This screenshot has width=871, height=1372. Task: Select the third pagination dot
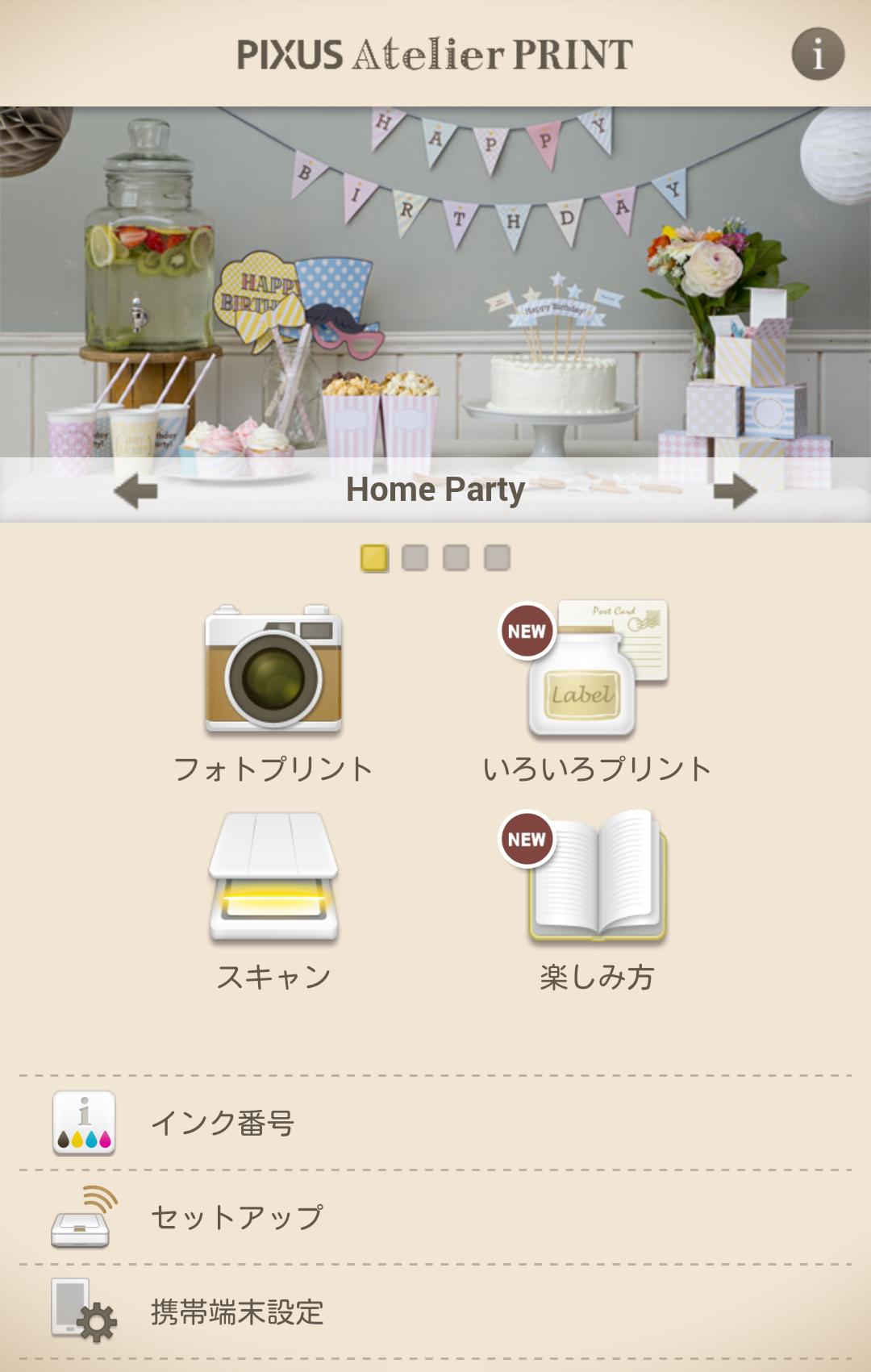(x=456, y=556)
